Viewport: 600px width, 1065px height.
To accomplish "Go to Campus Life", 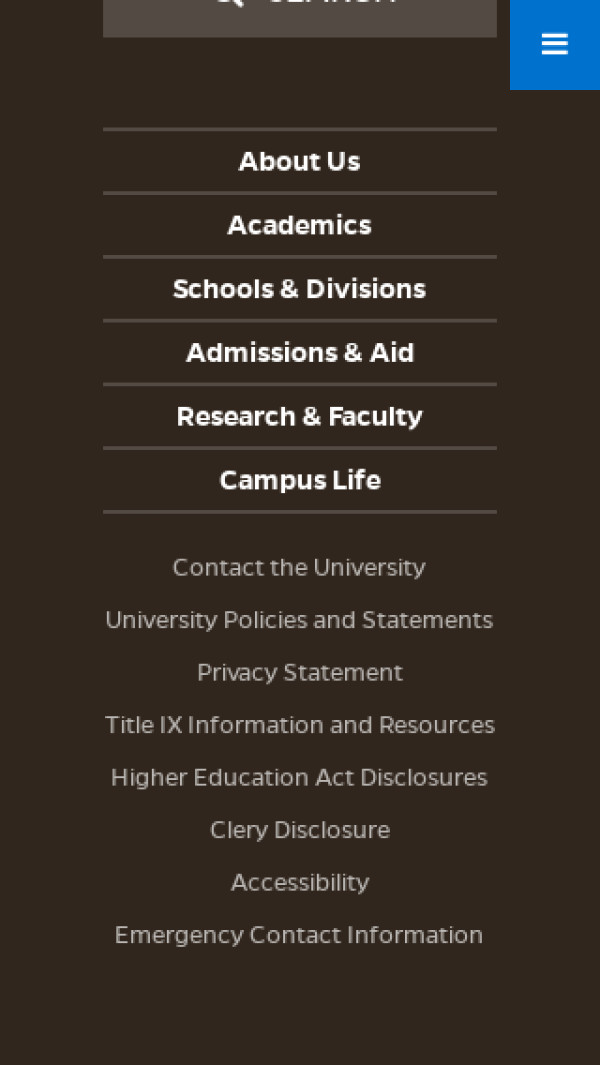I will click(299, 480).
